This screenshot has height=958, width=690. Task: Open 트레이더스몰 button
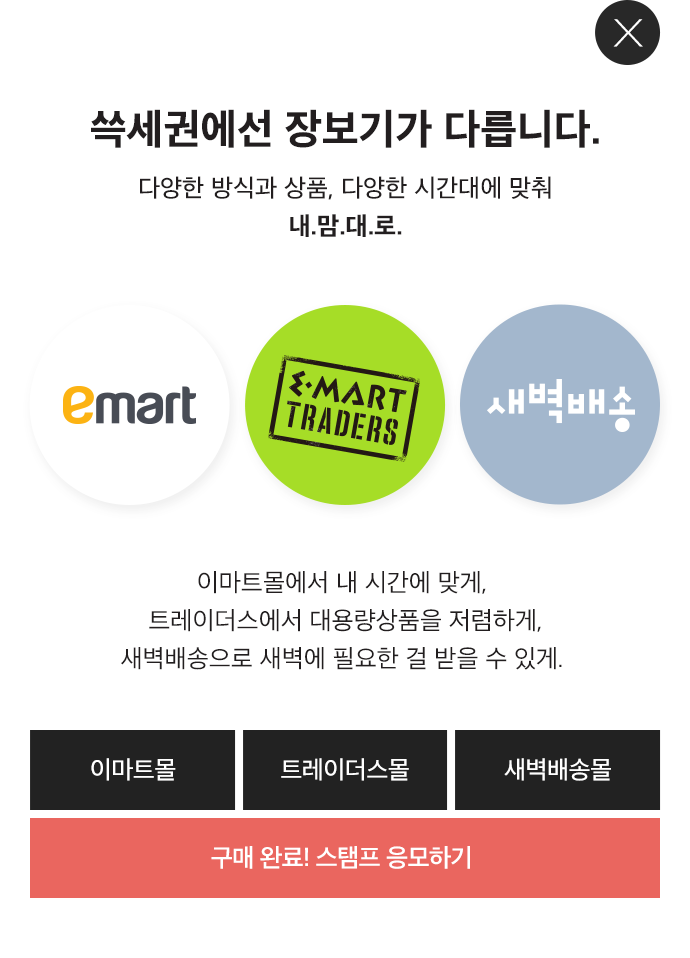[345, 769]
